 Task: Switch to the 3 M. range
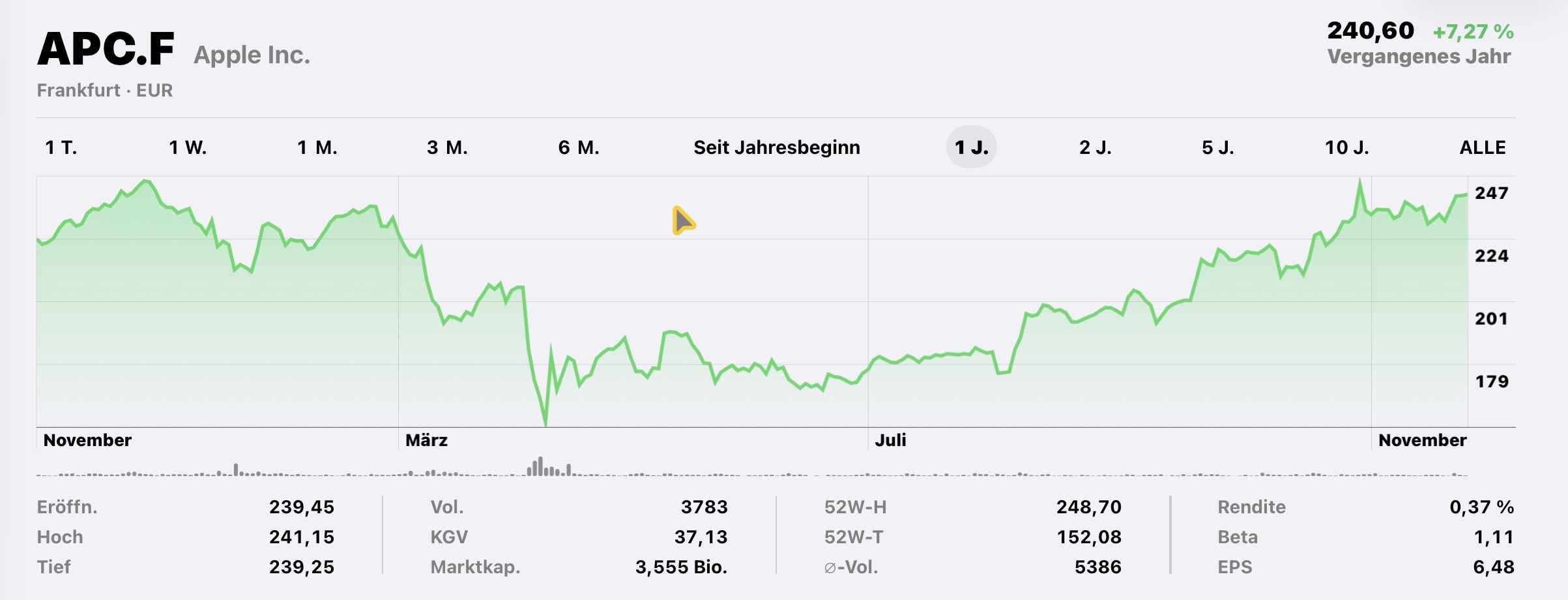[x=447, y=147]
